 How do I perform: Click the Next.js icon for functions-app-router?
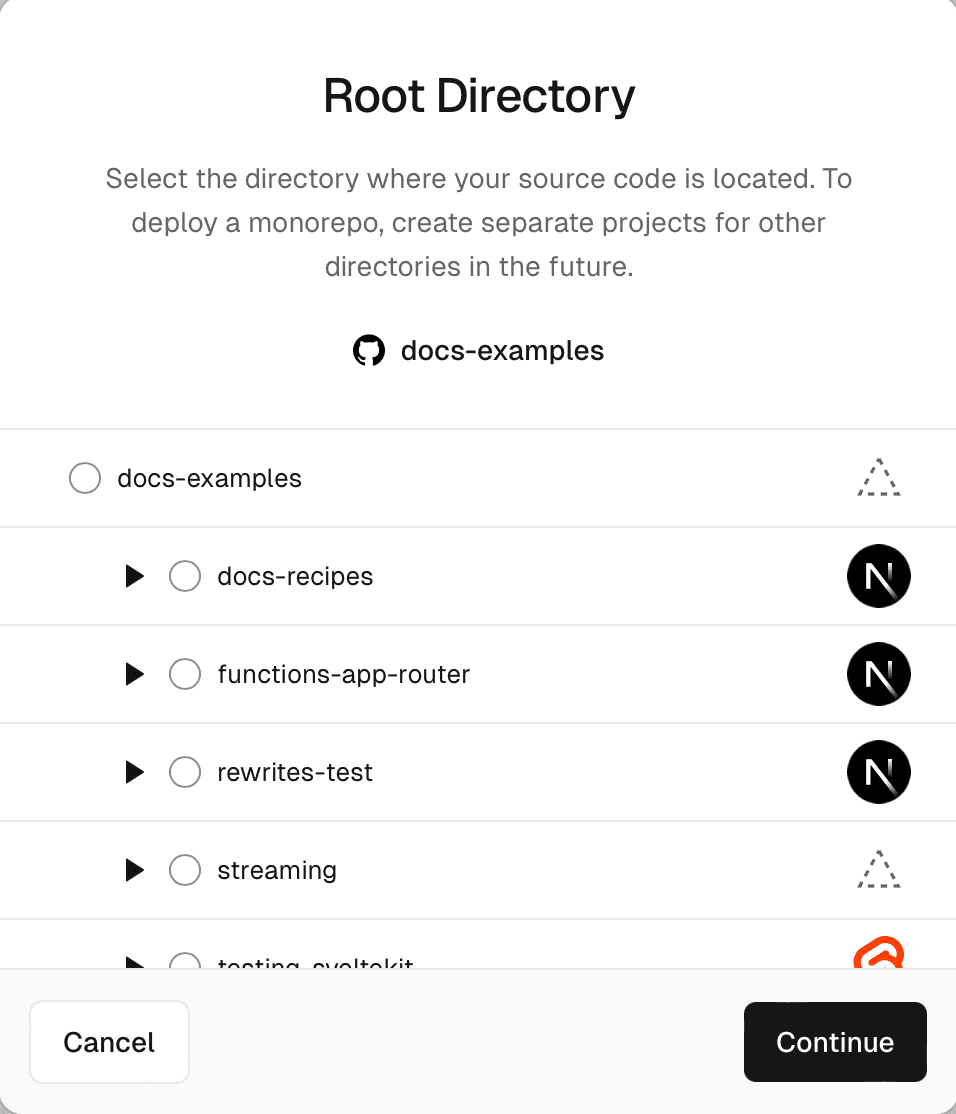tap(878, 674)
